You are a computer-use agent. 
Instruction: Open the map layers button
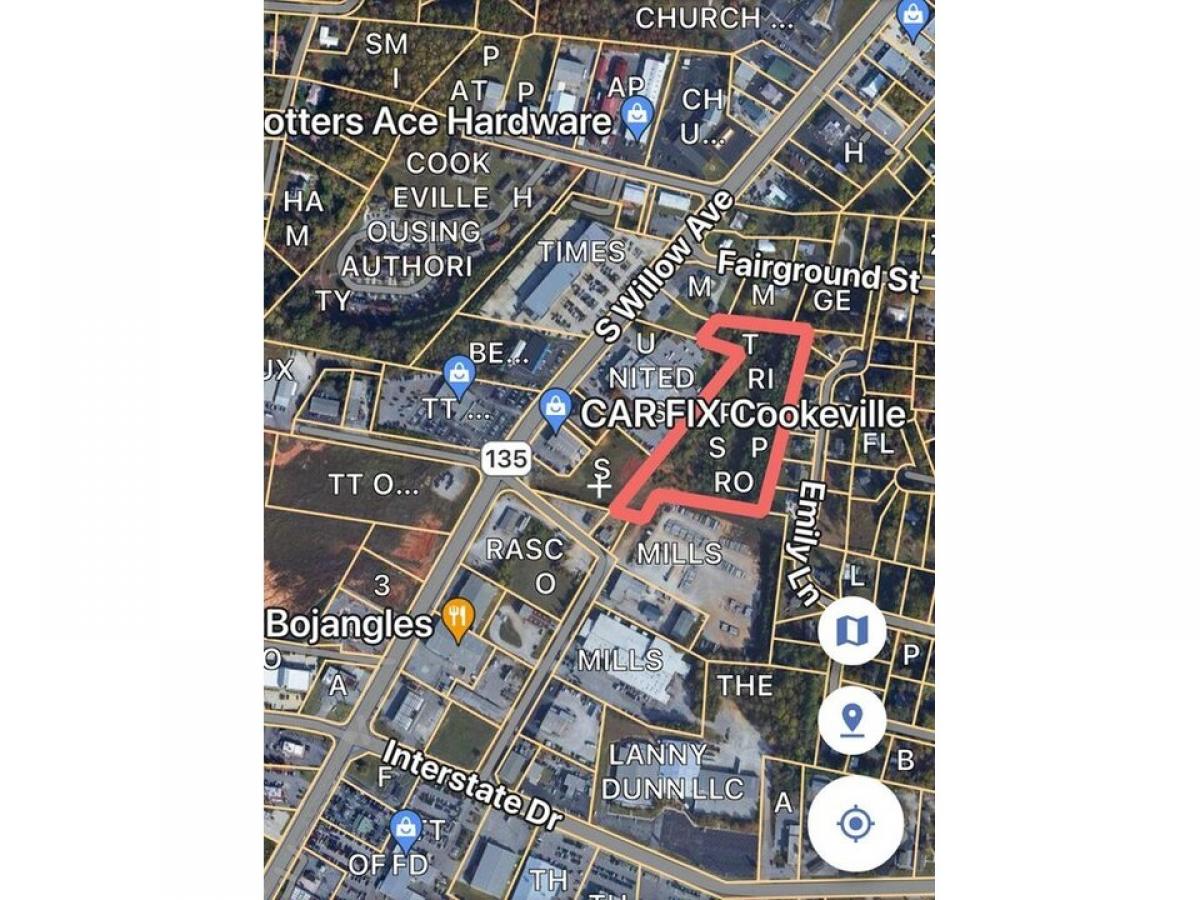tap(851, 631)
